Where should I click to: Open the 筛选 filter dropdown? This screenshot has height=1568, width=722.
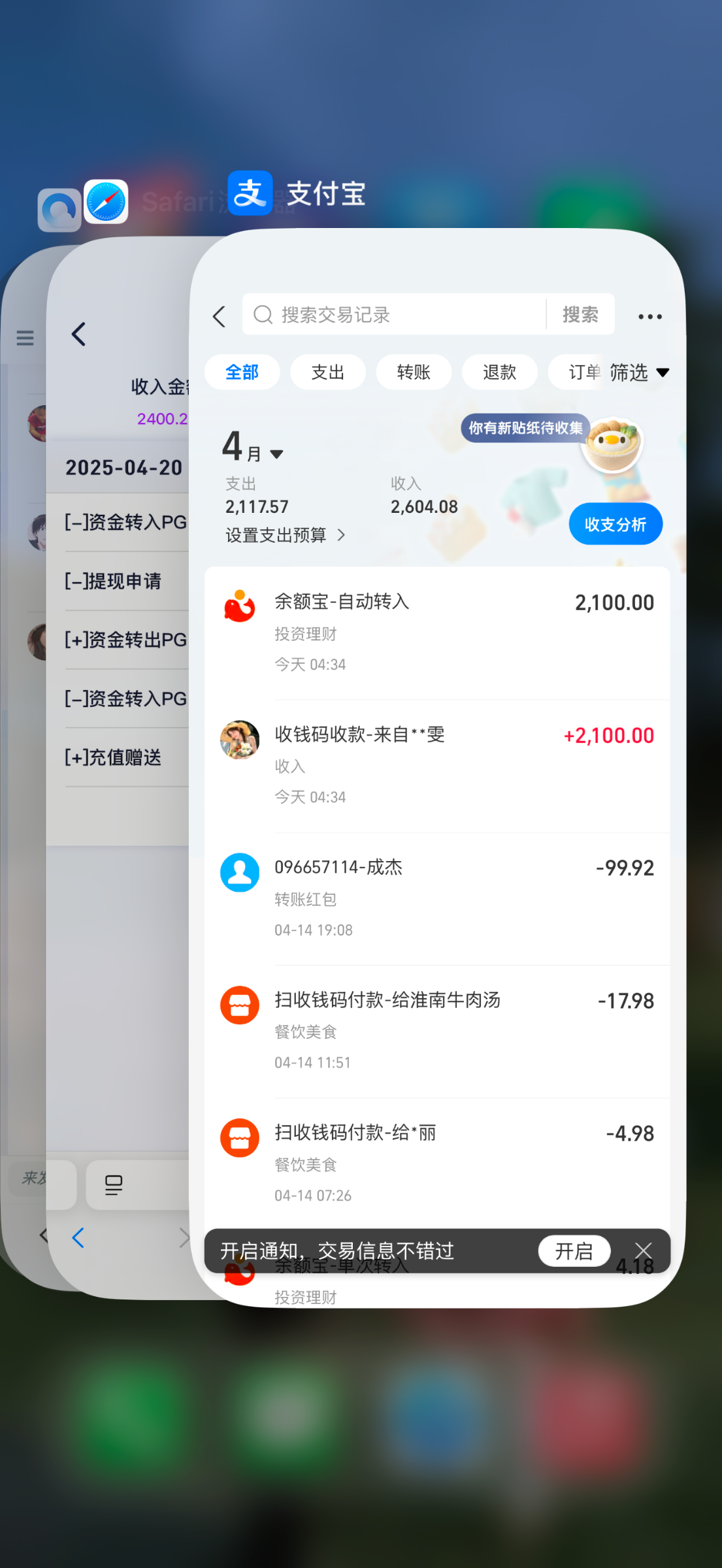point(639,372)
